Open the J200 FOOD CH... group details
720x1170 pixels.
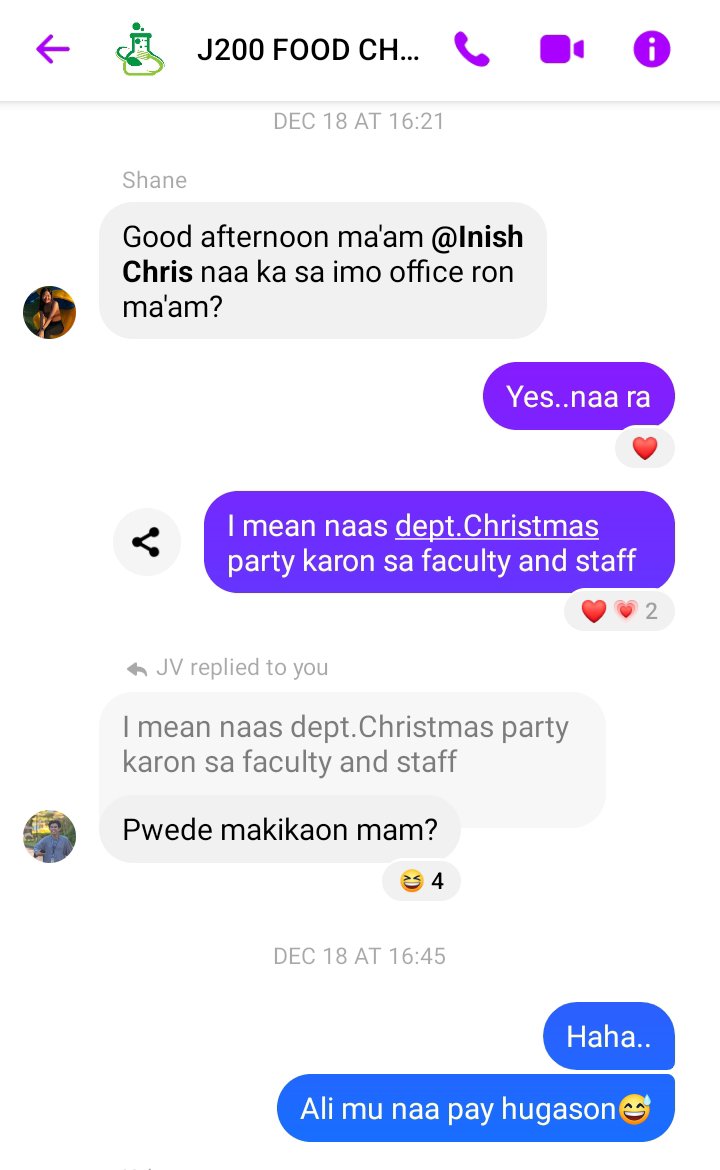coord(308,50)
